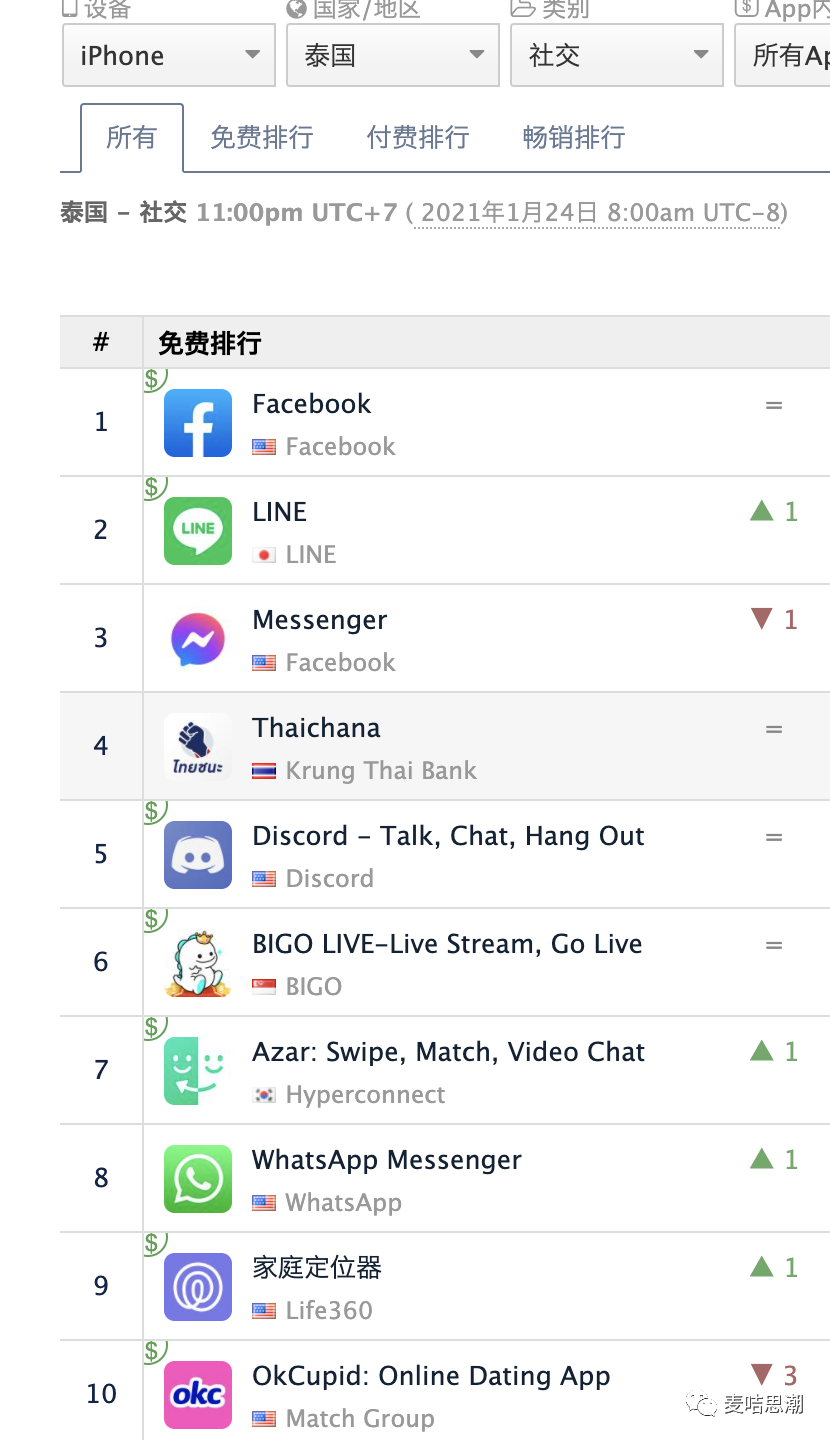830x1440 pixels.
Task: Open the LINE app entry
Action: tap(279, 512)
